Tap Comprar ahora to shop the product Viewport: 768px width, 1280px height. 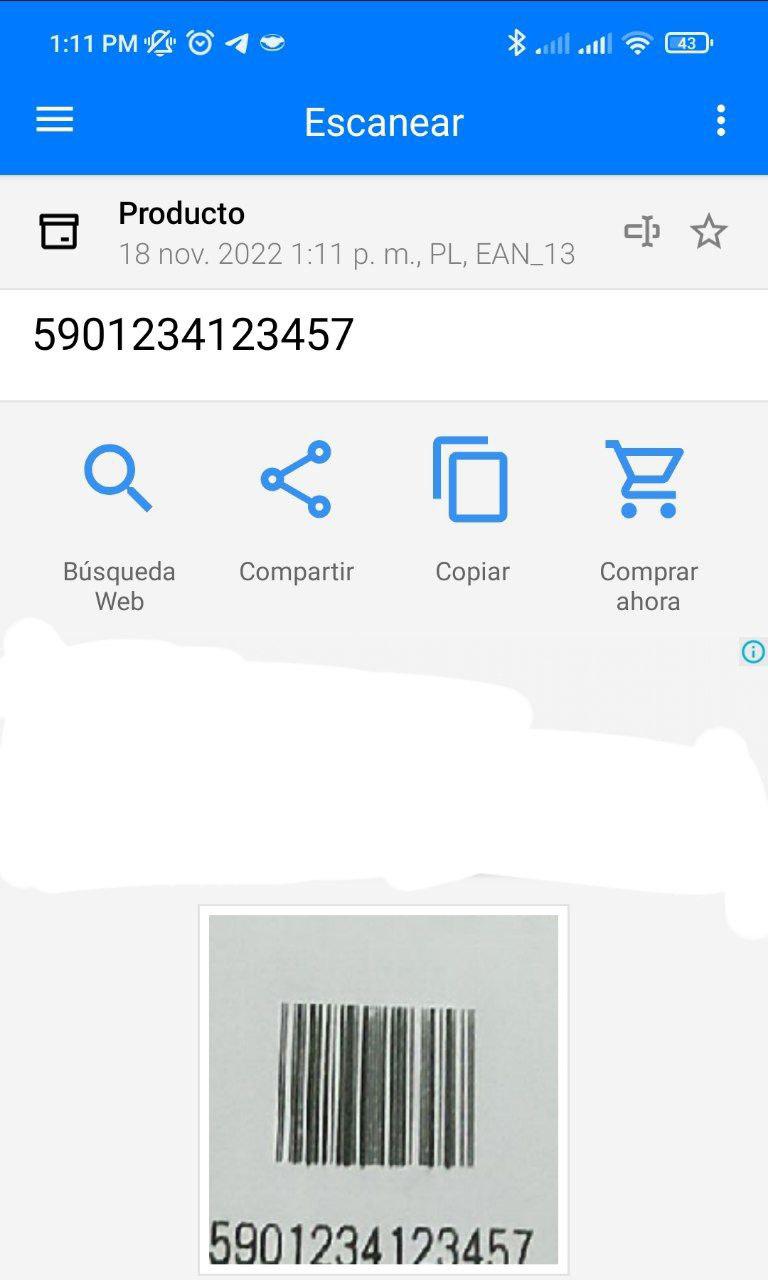(x=648, y=520)
